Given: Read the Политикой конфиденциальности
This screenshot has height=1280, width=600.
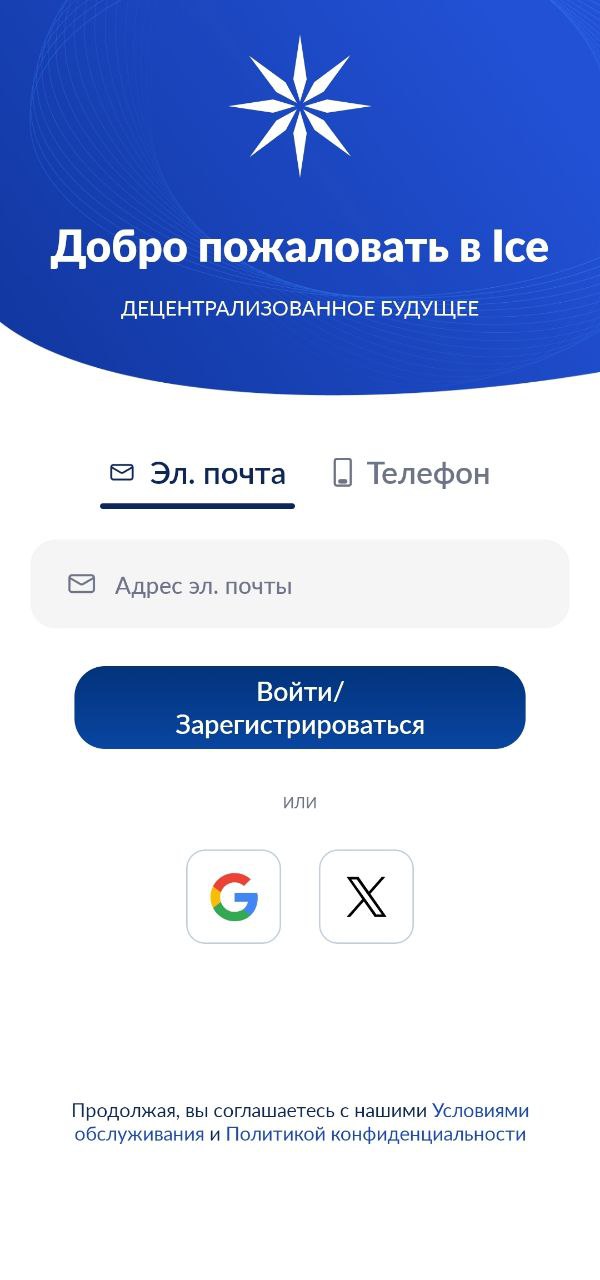Looking at the screenshot, I should click(376, 1135).
